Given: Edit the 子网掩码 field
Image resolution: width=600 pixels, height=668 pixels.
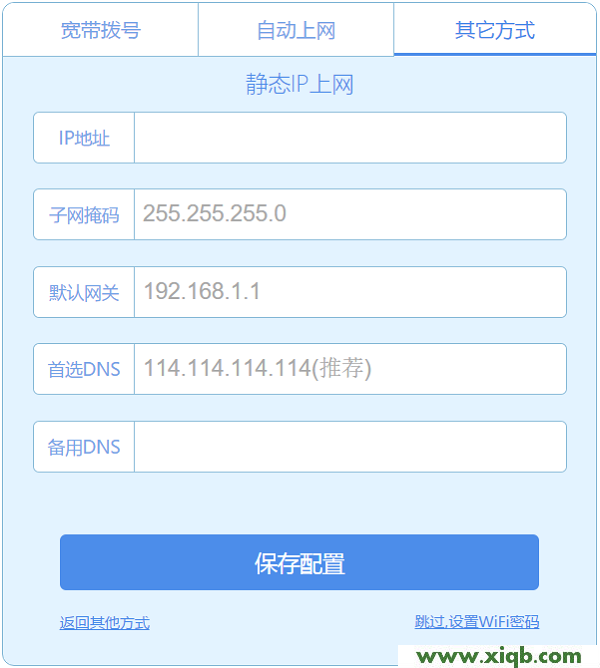Looking at the screenshot, I should click(350, 214).
